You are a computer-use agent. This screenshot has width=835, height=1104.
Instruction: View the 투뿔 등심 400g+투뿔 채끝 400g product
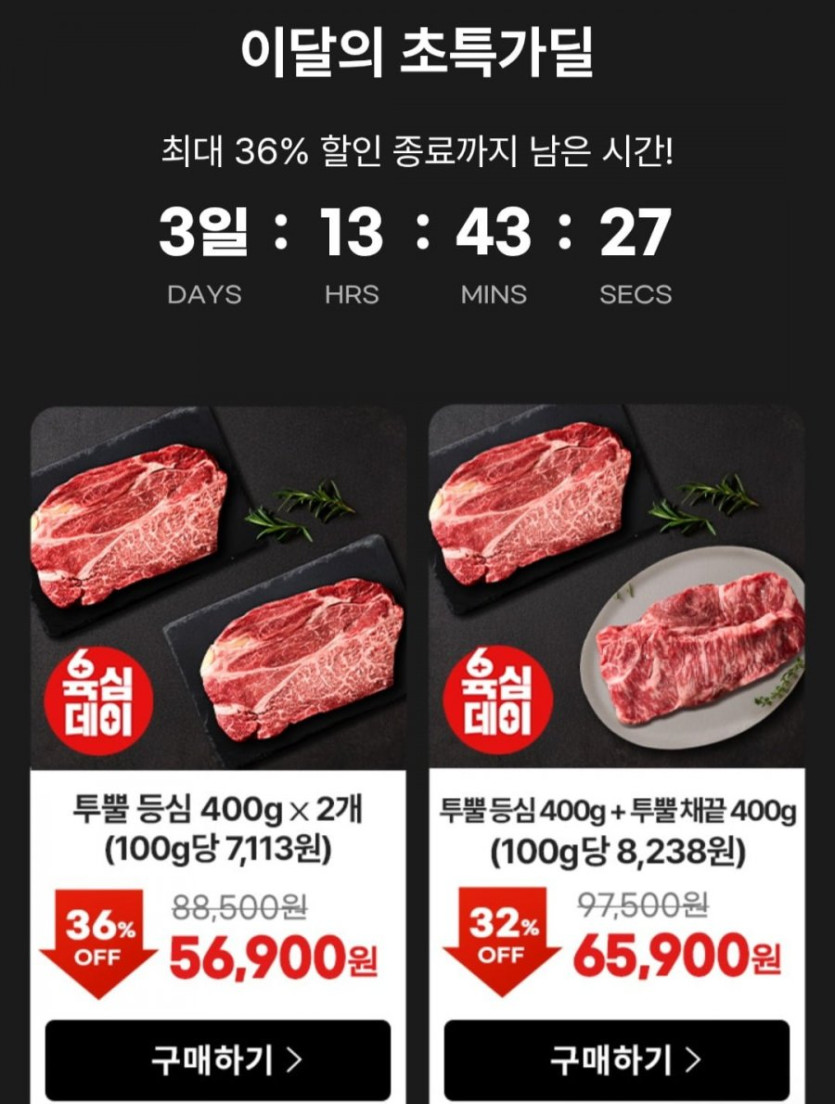617,590
